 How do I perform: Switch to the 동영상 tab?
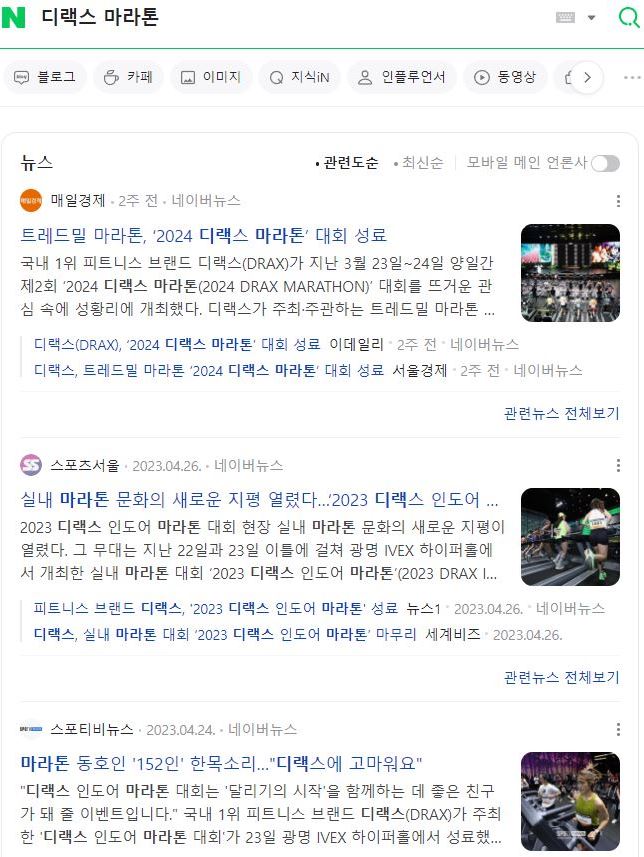click(505, 77)
